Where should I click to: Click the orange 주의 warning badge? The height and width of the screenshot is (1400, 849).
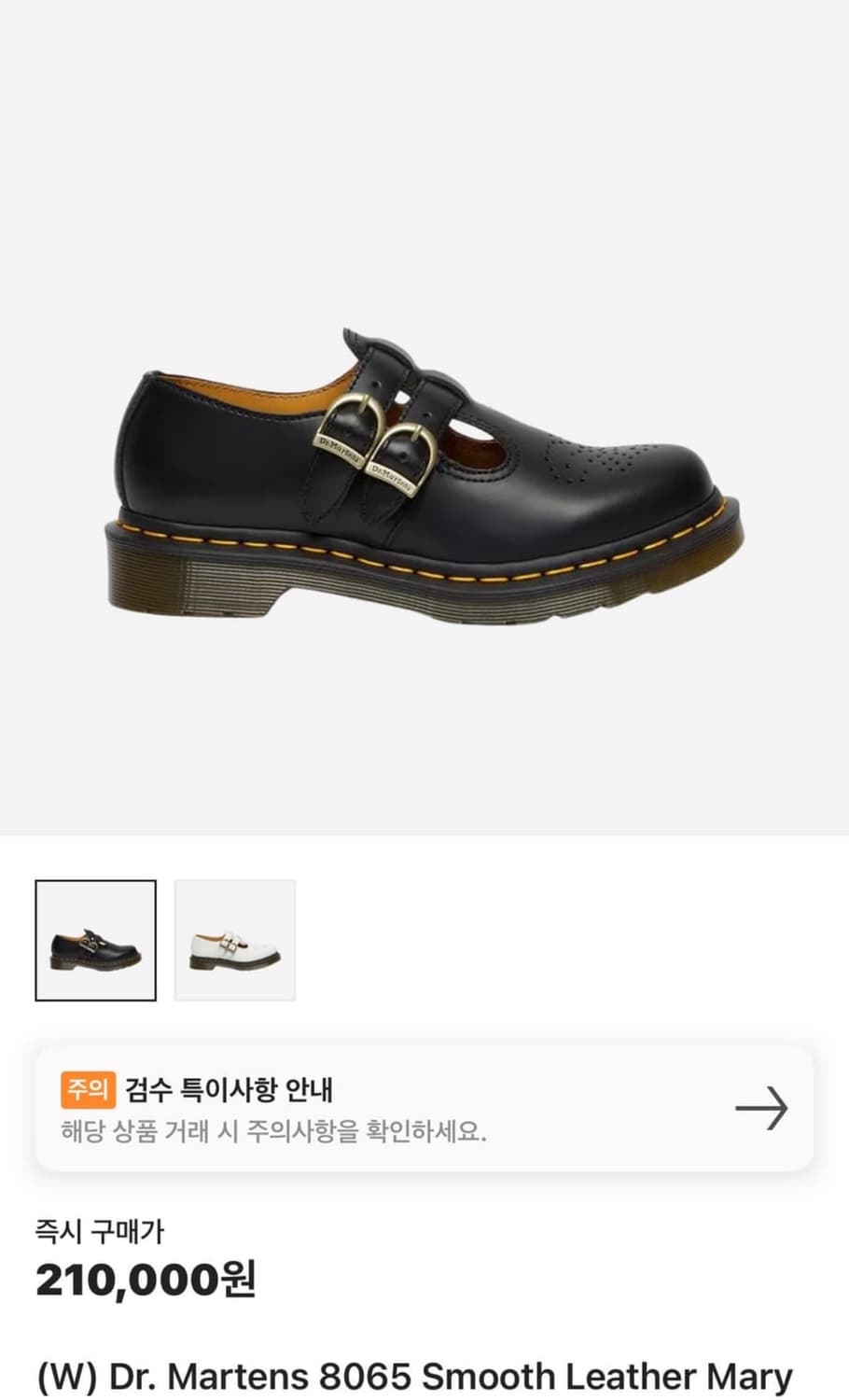(89, 1086)
